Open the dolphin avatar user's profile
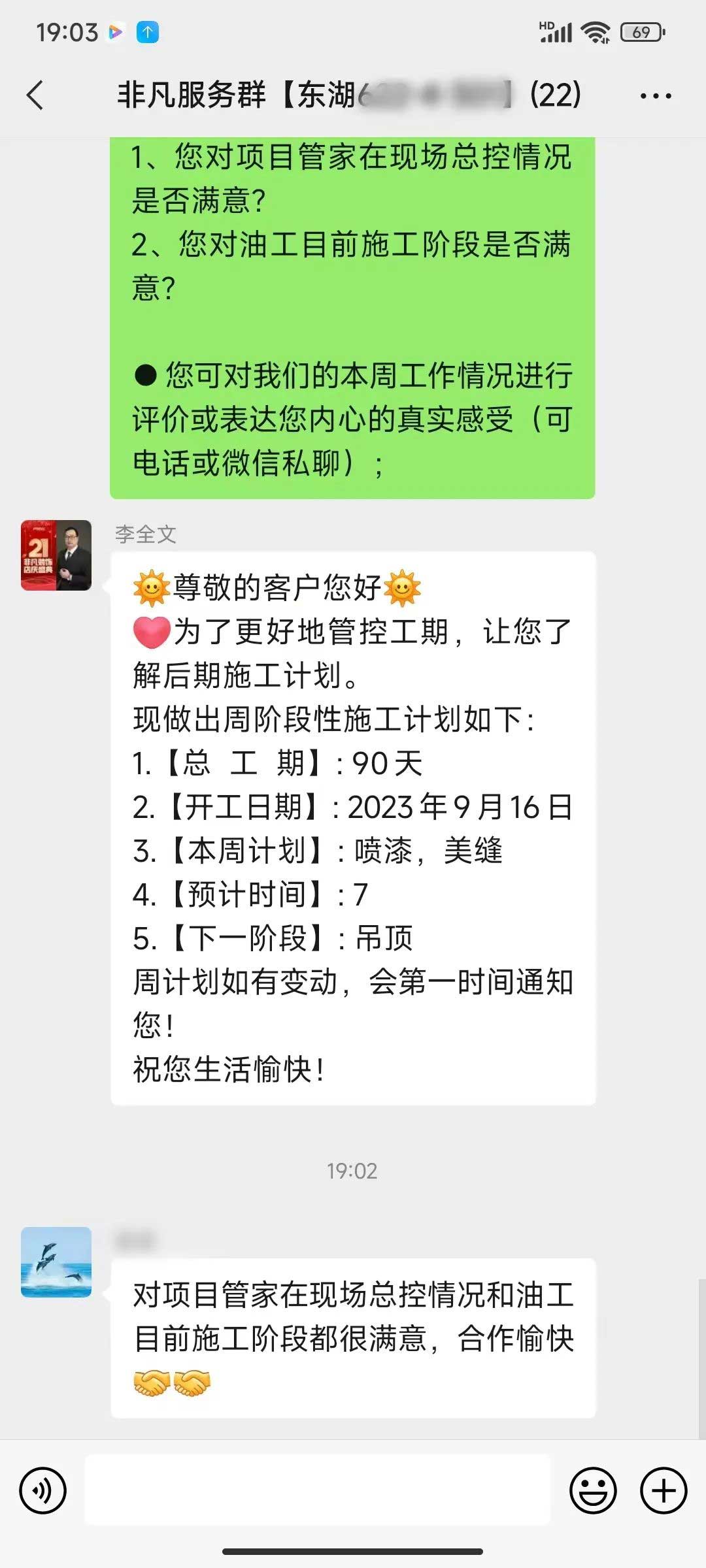The width and height of the screenshot is (706, 1568). point(56,1262)
